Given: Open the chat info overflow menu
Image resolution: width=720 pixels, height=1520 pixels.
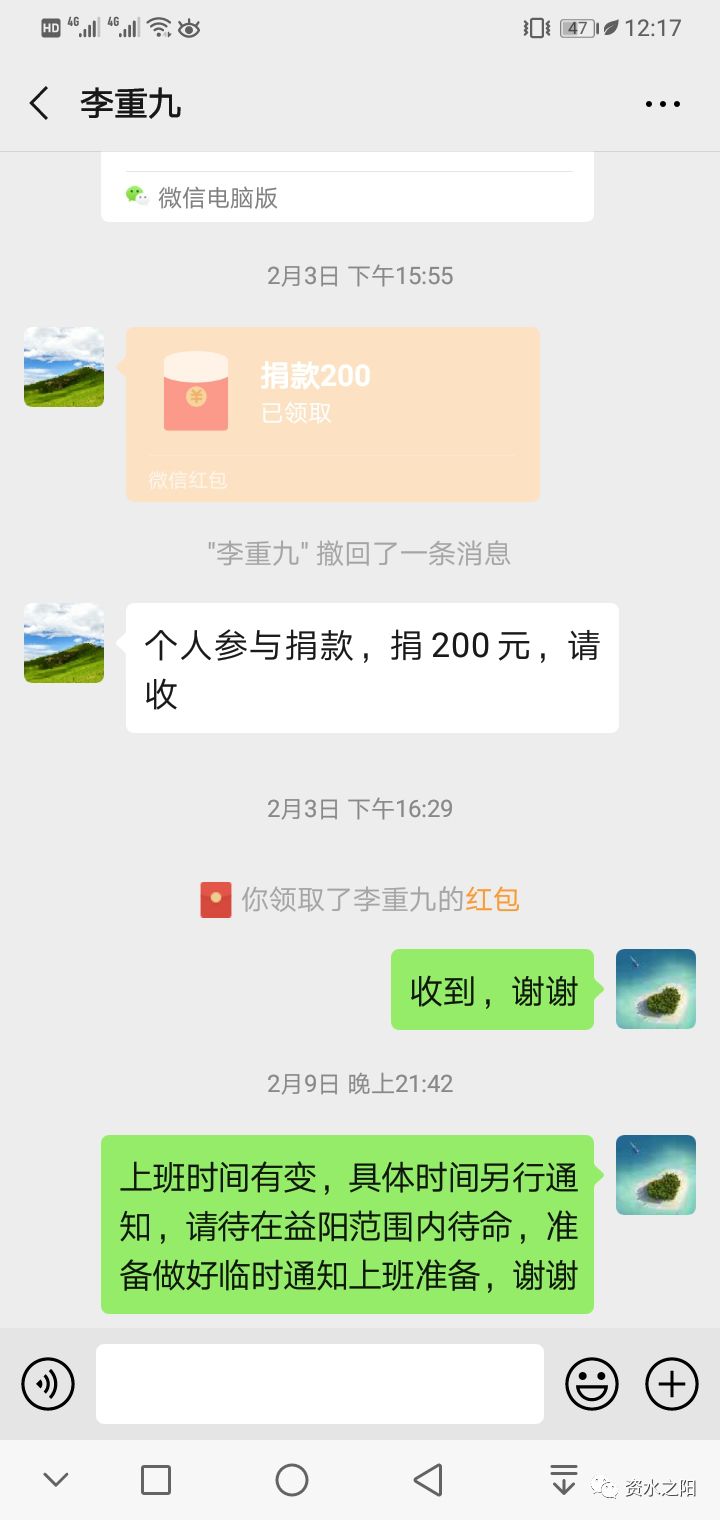Looking at the screenshot, I should tap(662, 104).
